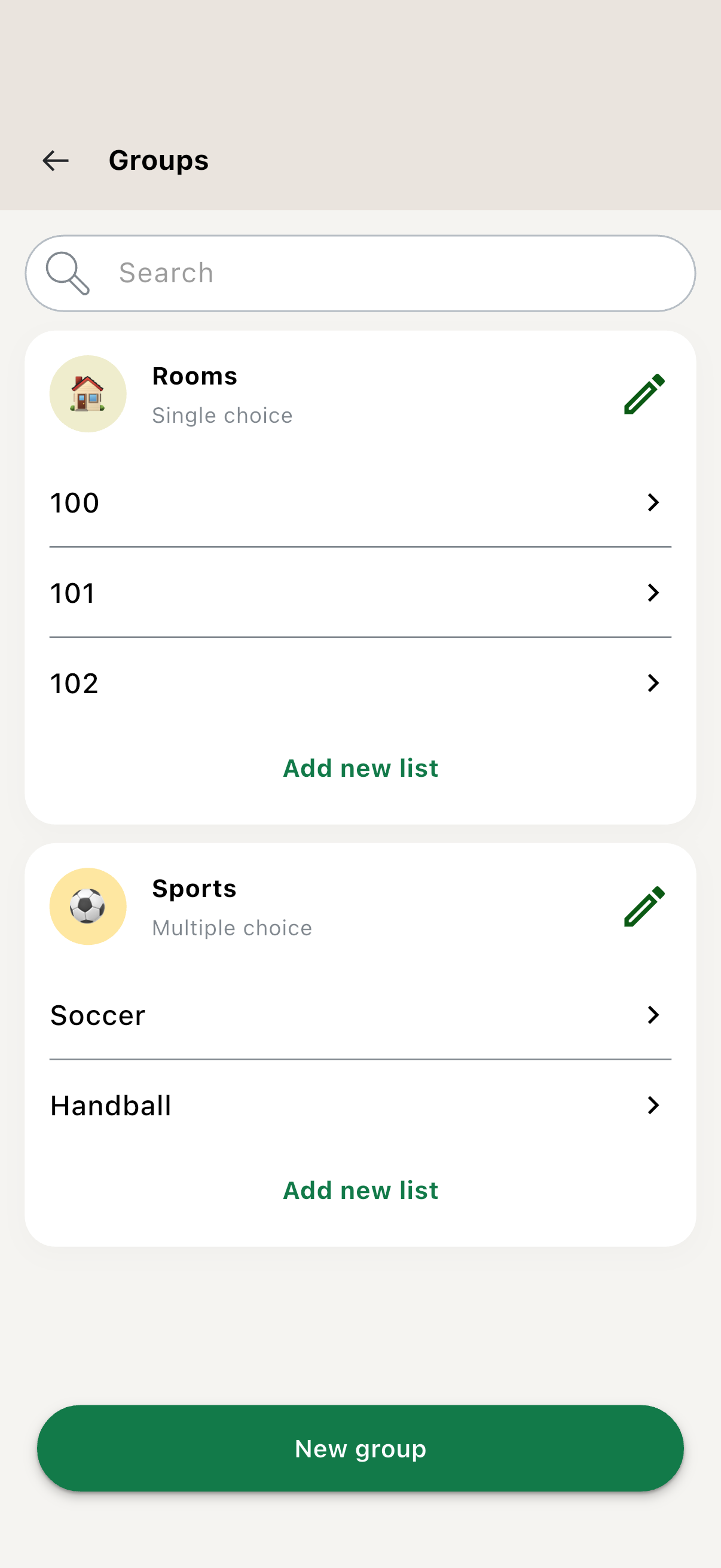Image resolution: width=721 pixels, height=1568 pixels.
Task: Expand room 101 details
Action: 653,592
